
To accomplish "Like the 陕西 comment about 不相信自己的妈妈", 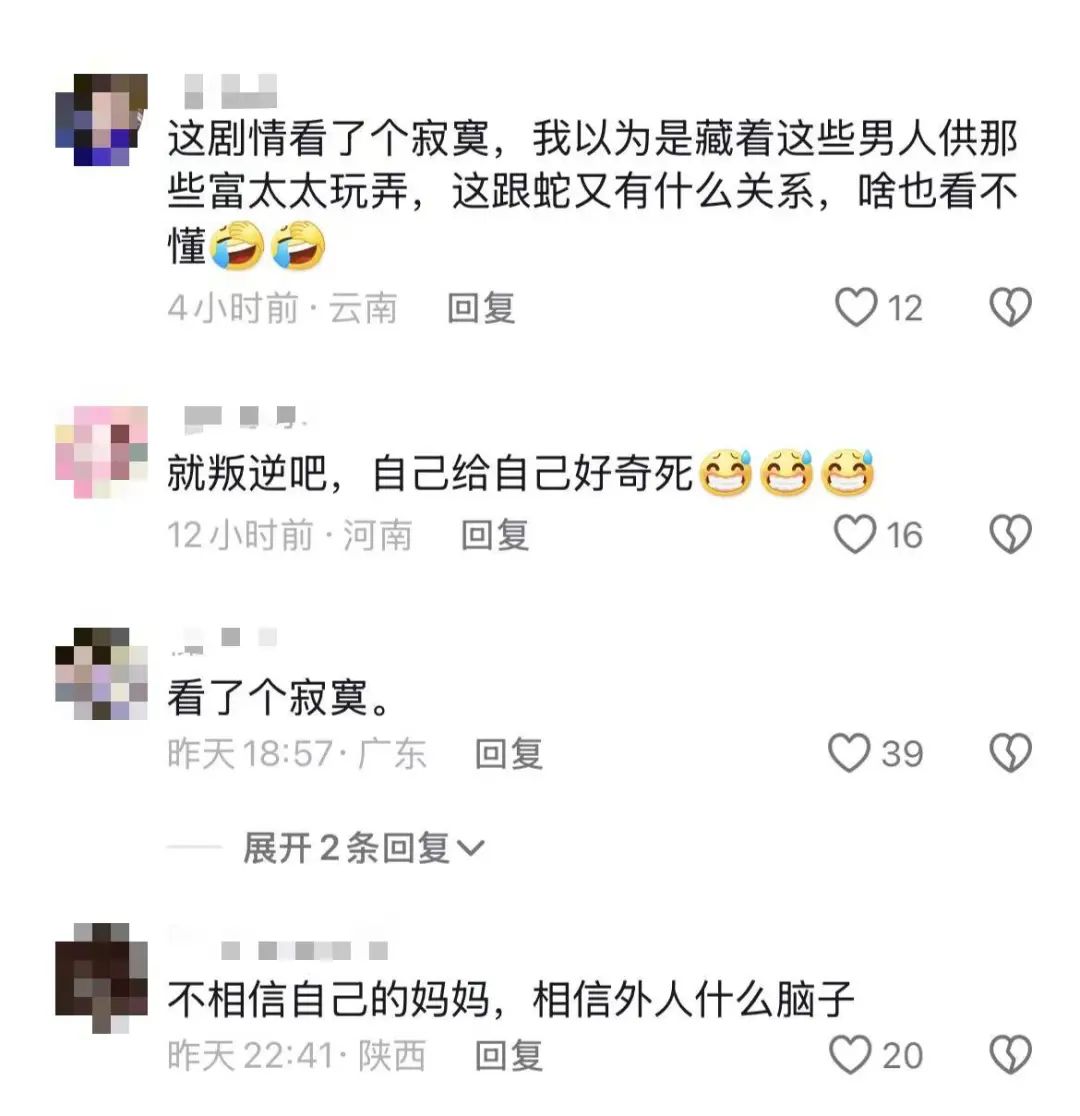I will [850, 1055].
